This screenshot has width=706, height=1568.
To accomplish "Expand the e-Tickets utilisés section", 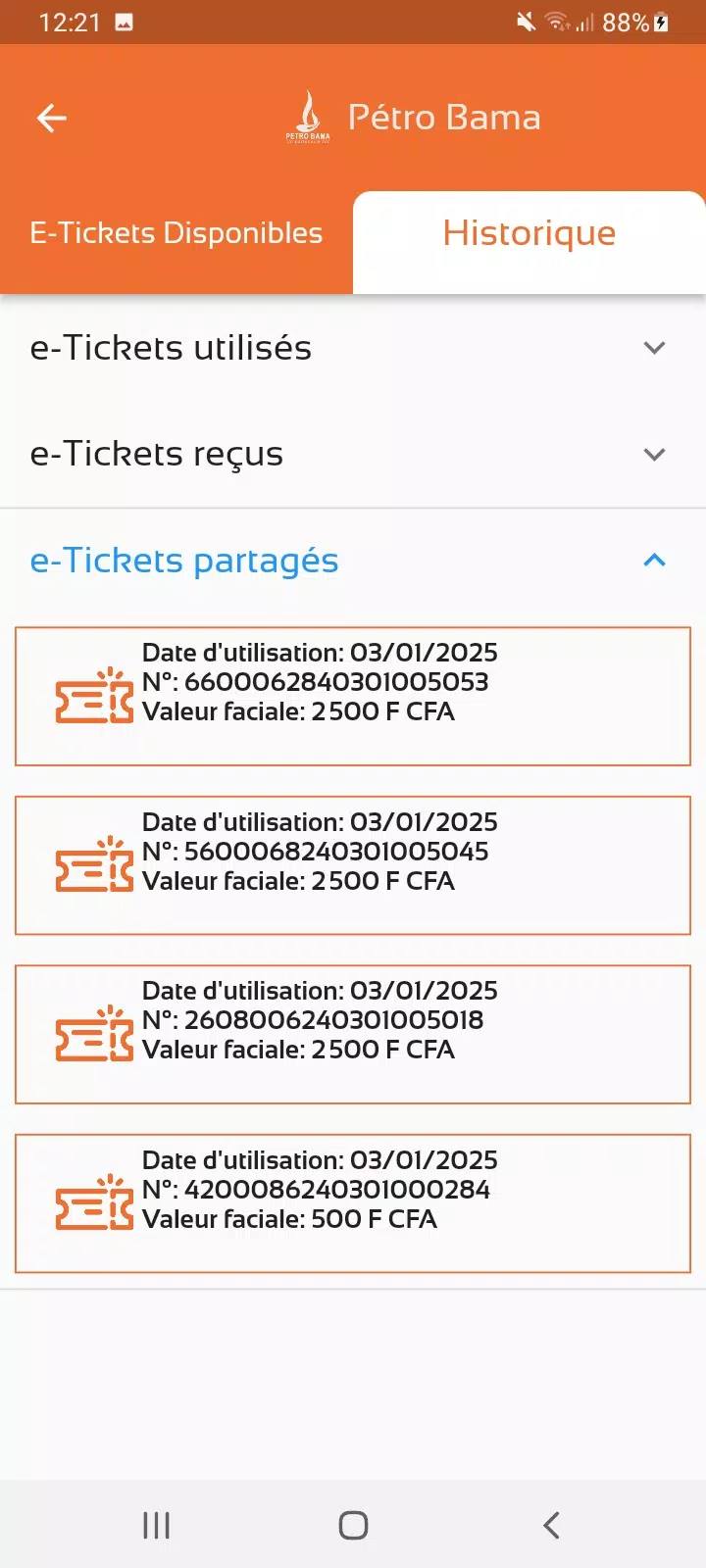I will tap(353, 348).
